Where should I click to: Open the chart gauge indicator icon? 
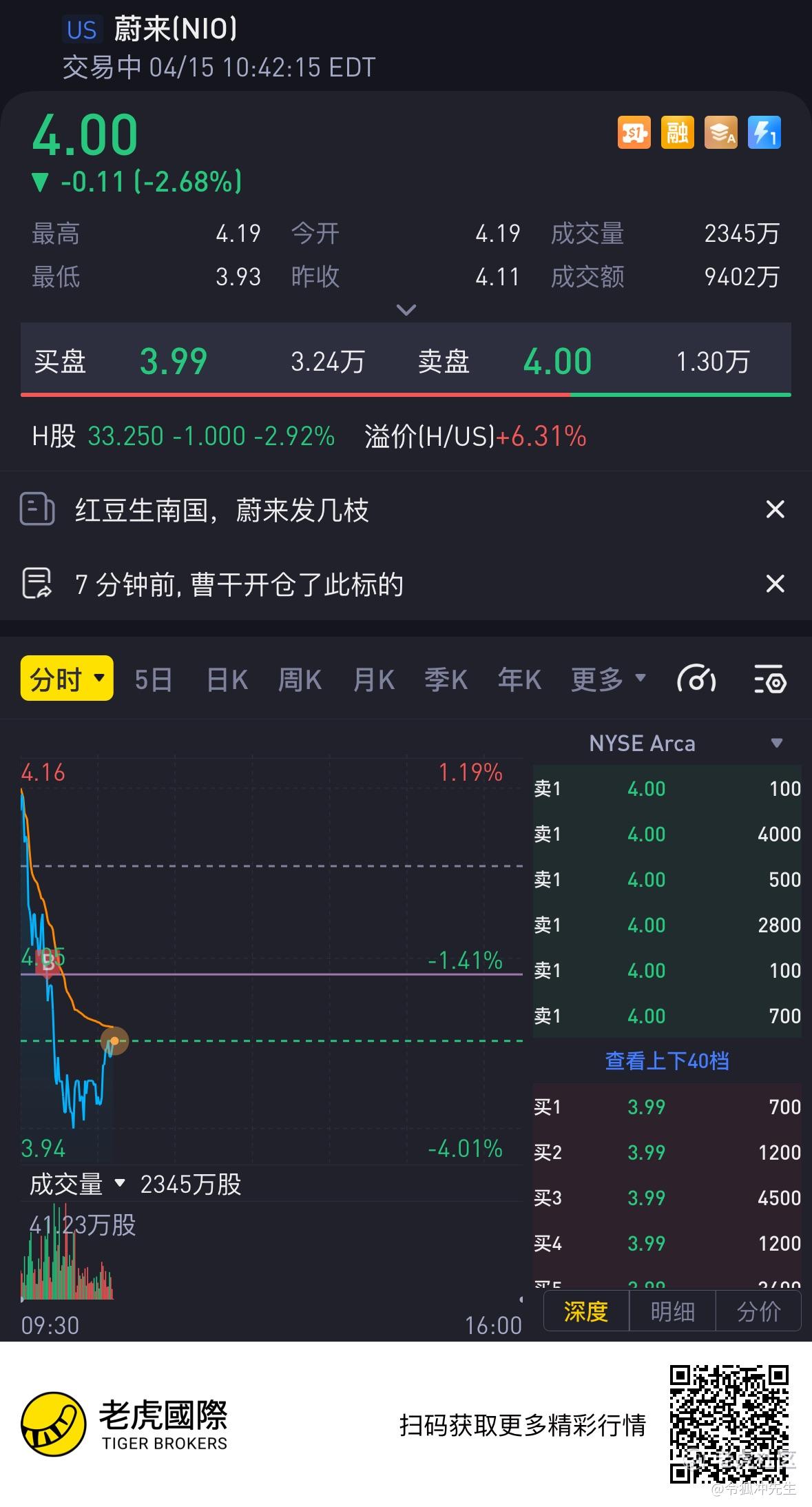pyautogui.click(x=696, y=680)
